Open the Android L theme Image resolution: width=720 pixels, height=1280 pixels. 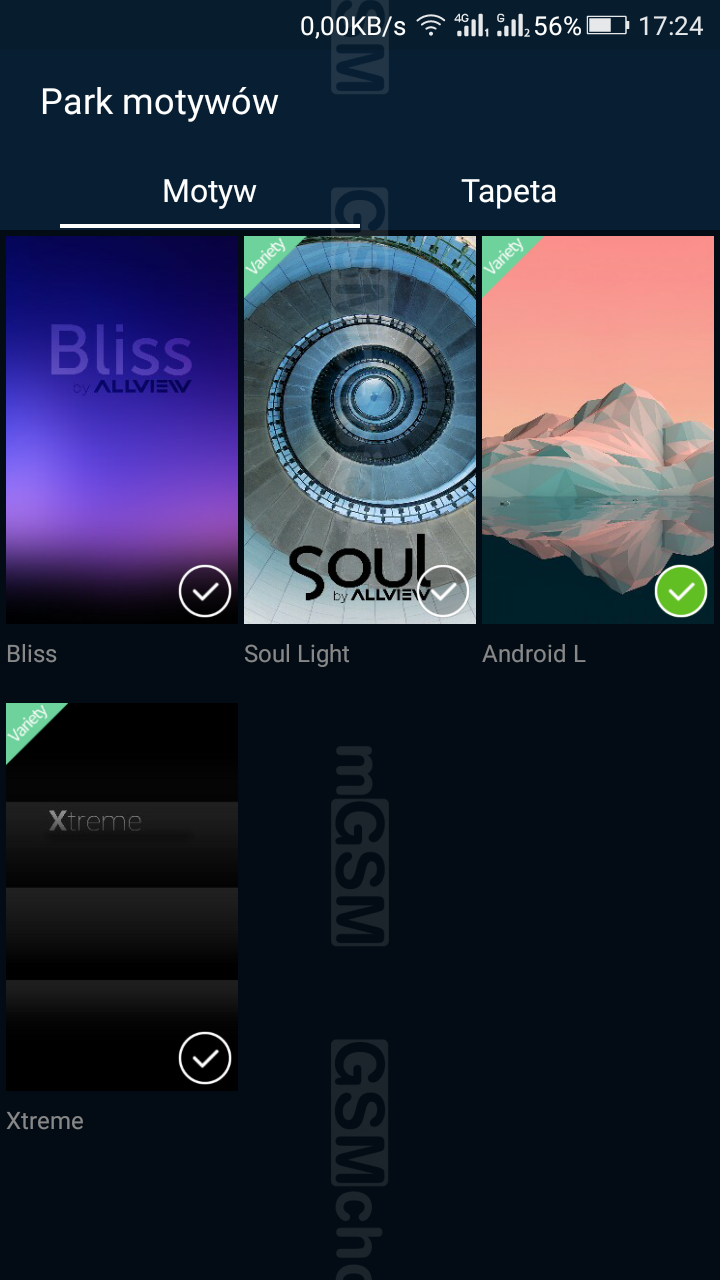click(598, 430)
